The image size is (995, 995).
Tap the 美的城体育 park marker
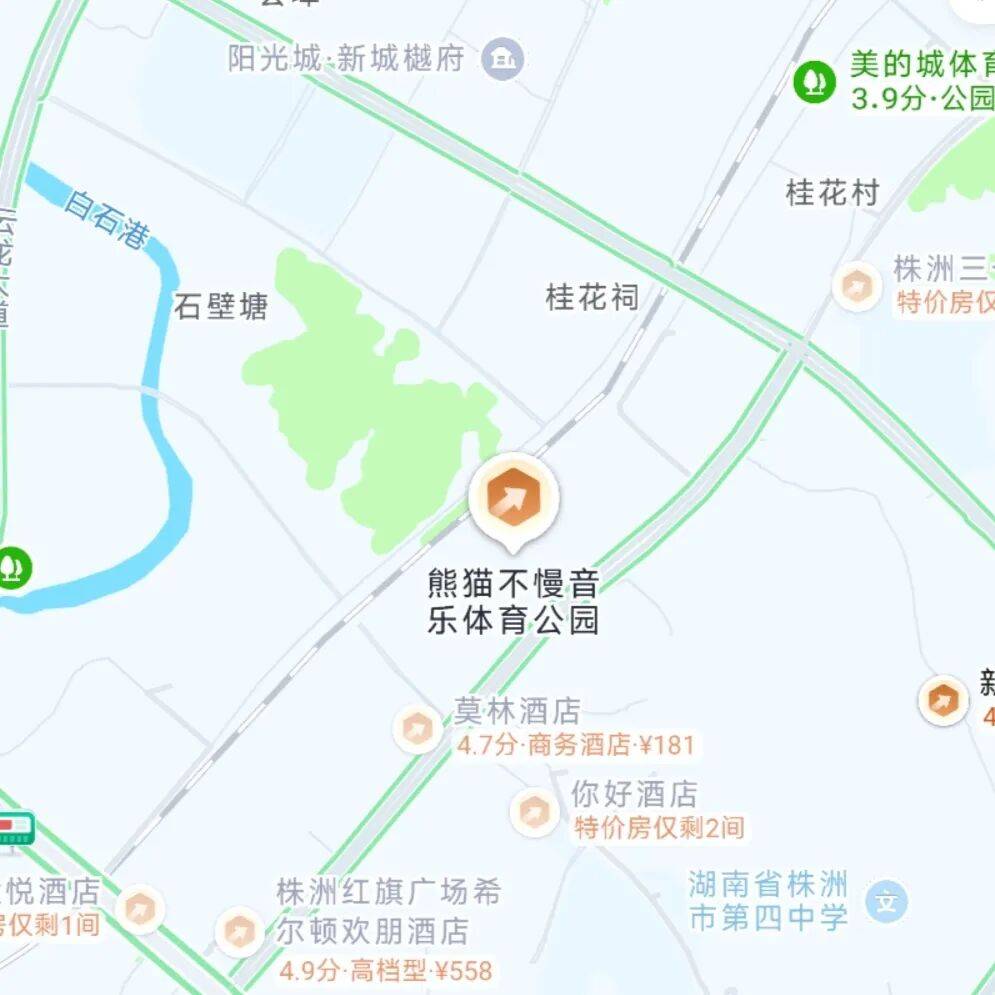(814, 81)
